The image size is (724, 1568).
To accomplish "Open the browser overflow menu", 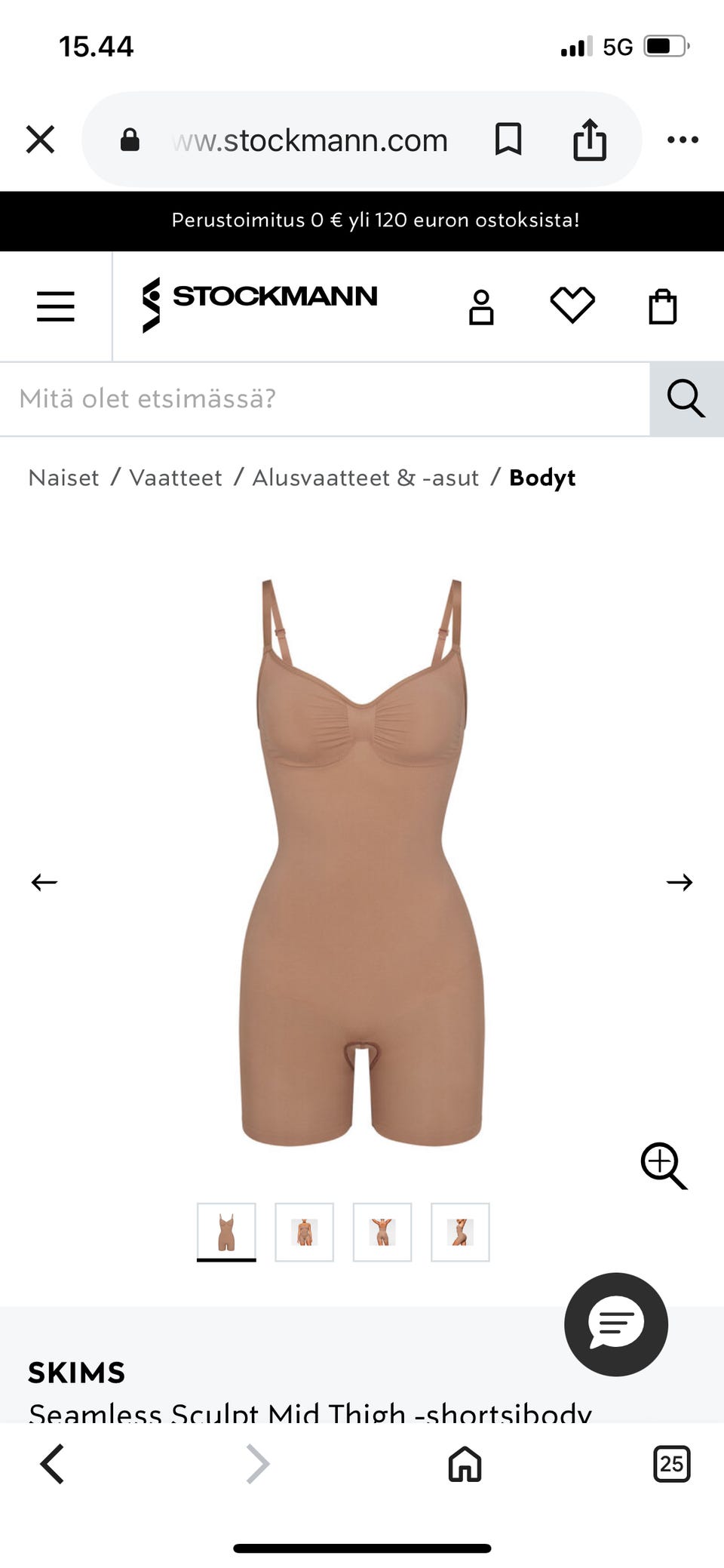I will coord(683,140).
